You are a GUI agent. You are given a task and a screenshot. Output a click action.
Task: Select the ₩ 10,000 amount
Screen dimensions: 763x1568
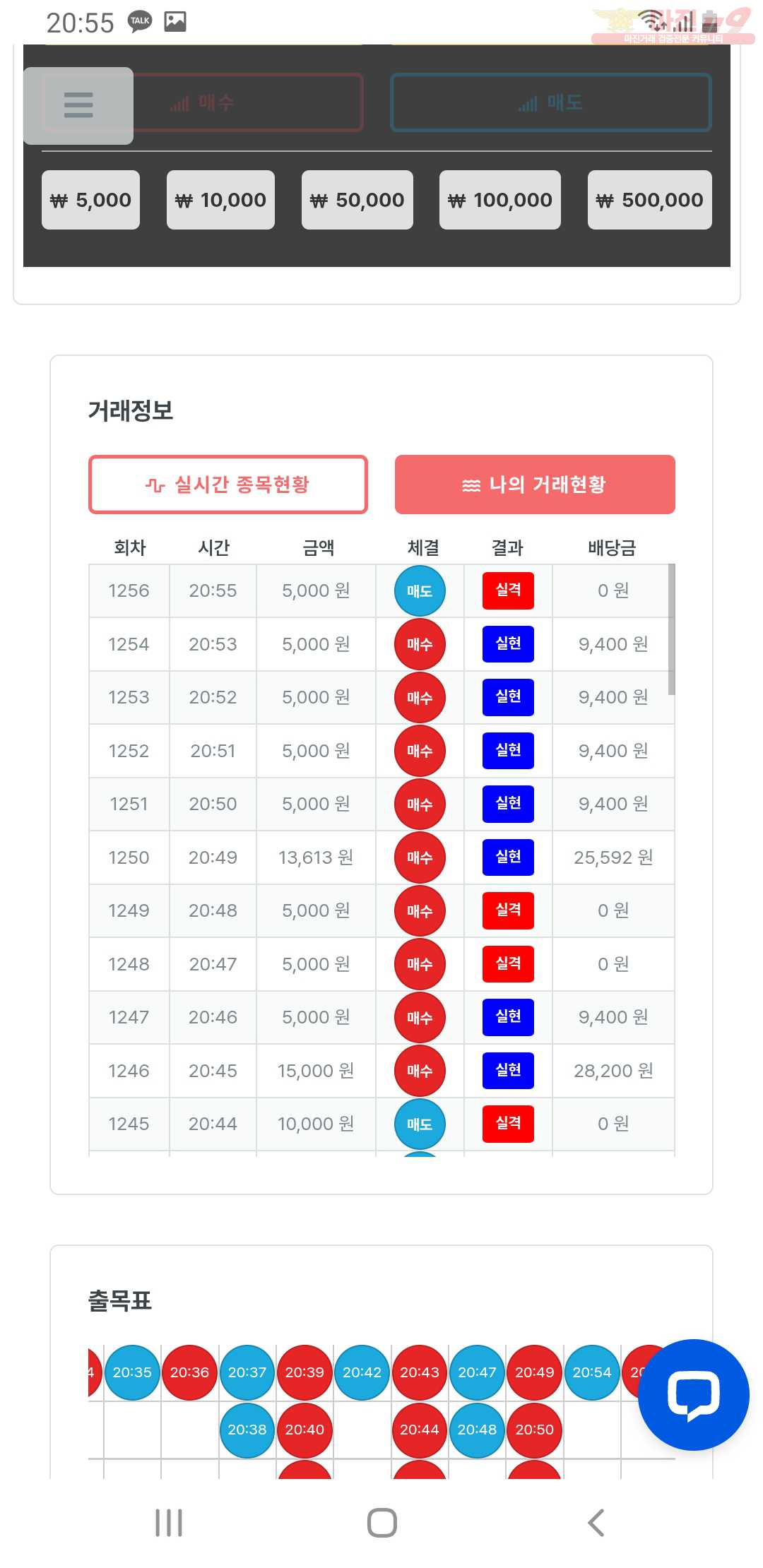point(220,200)
